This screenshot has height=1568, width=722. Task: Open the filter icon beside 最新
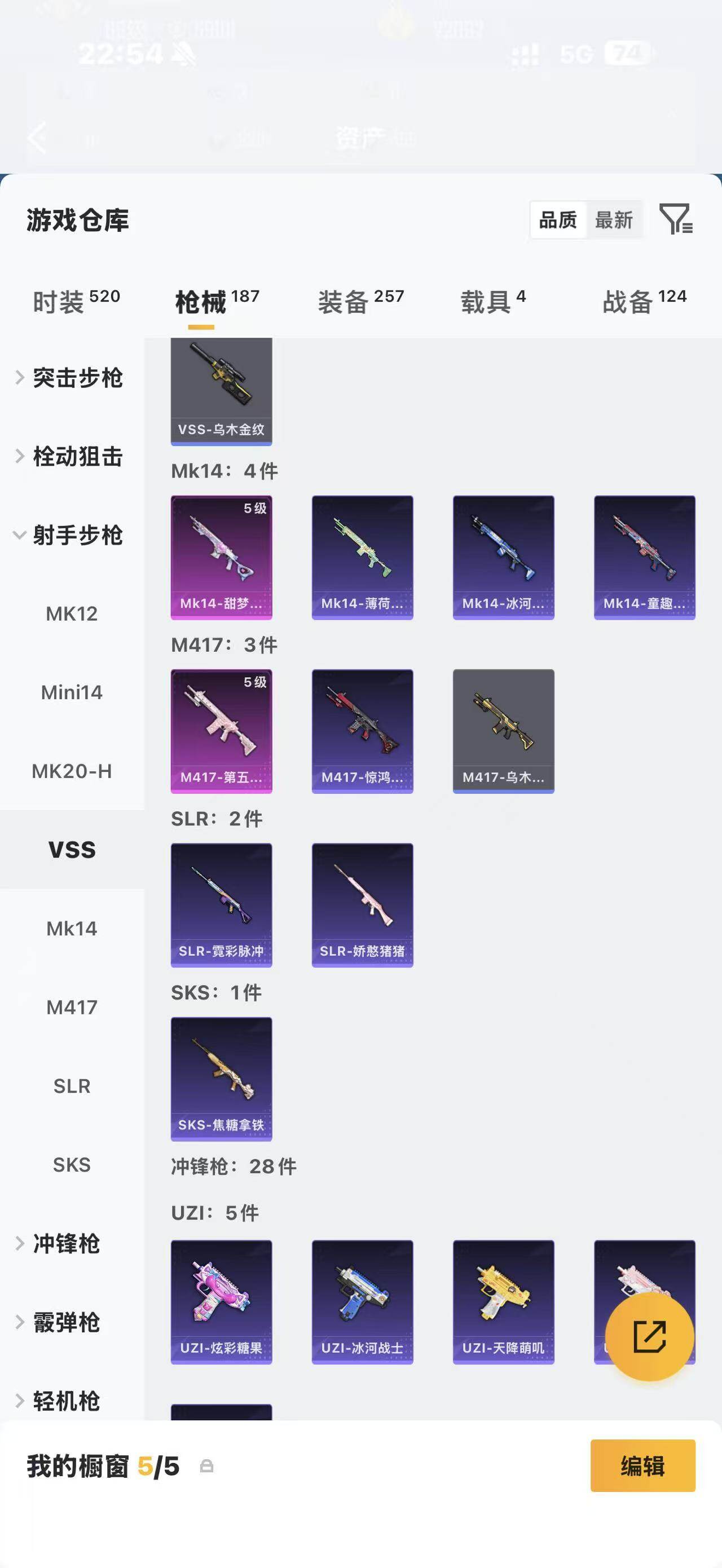point(676,219)
